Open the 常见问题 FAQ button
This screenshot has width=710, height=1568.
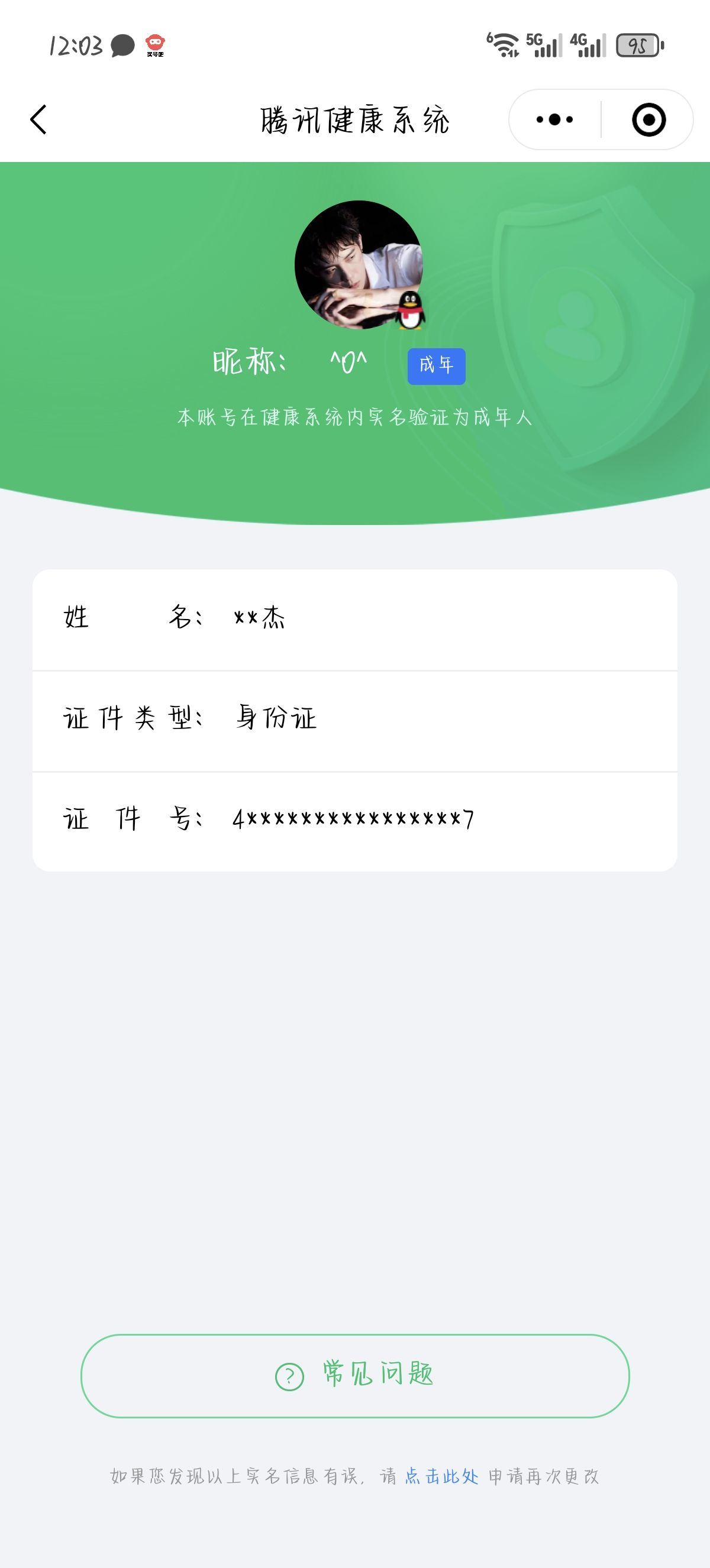coord(355,1376)
